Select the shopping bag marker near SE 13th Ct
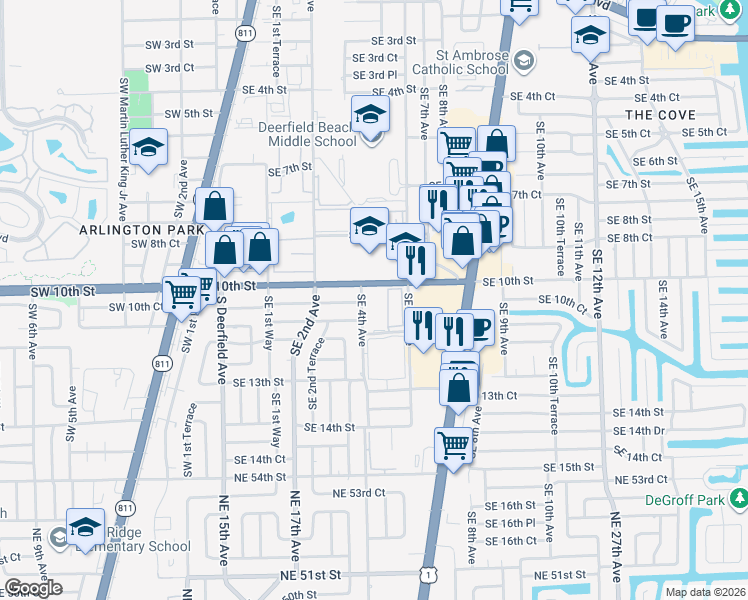This screenshot has width=748, height=600. point(458,387)
